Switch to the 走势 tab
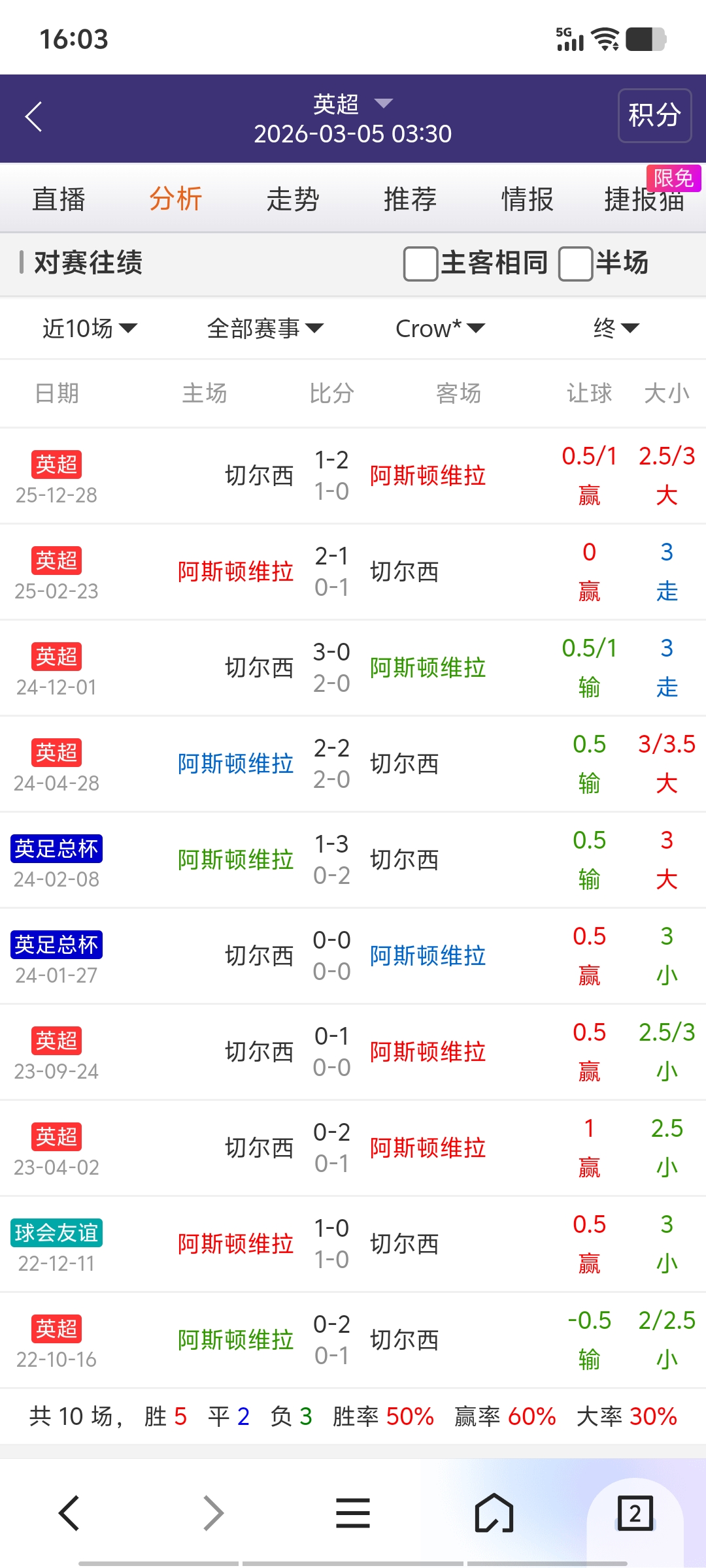Screen dimensions: 706x1568 [293, 199]
